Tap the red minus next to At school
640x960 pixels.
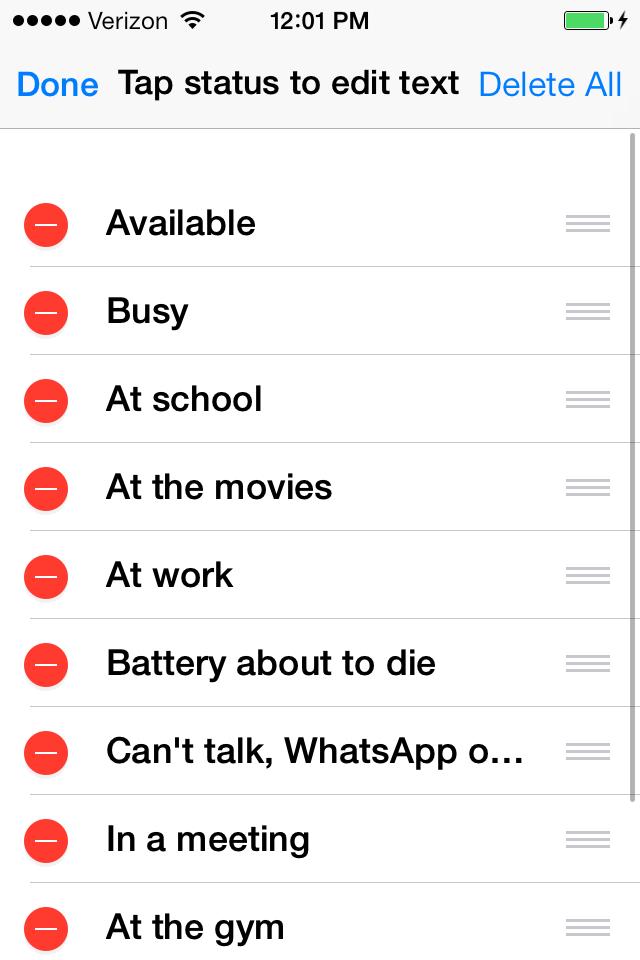pyautogui.click(x=46, y=400)
